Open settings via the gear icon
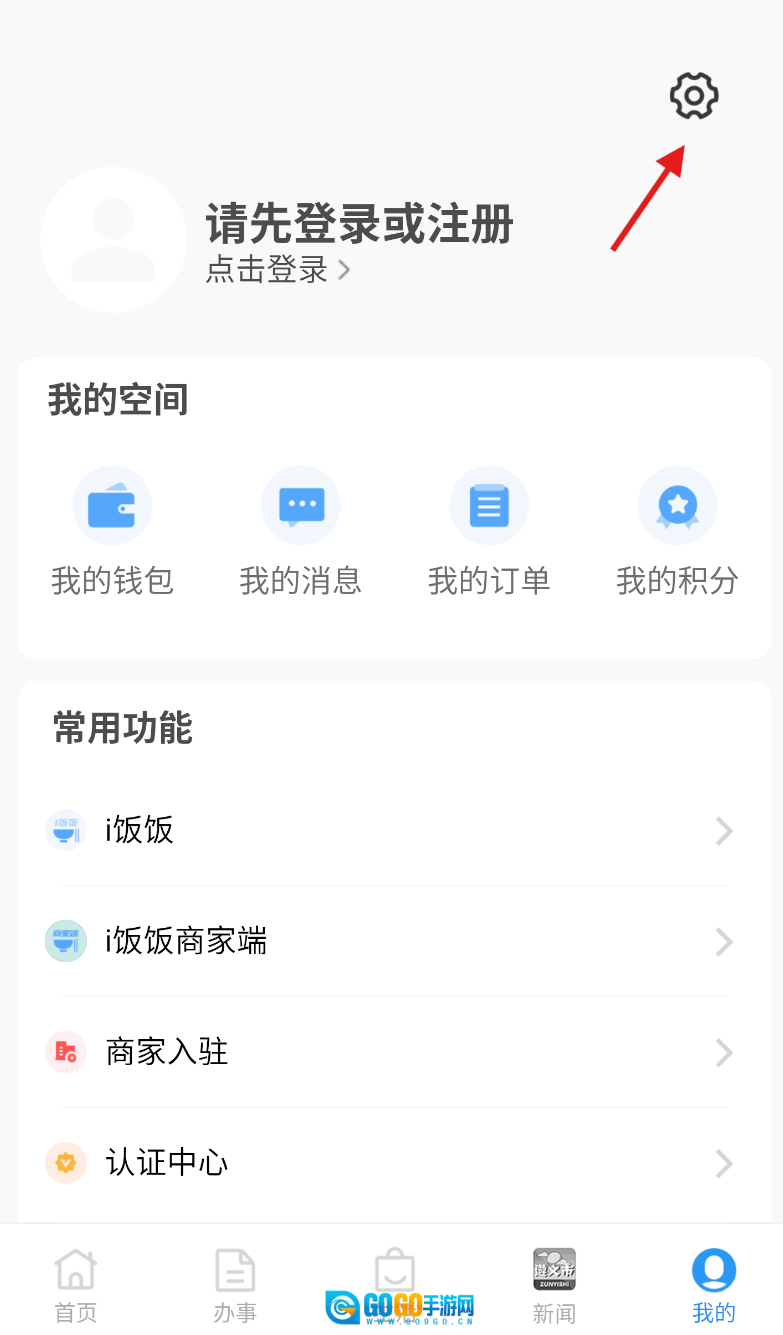783x1335 pixels. pos(694,96)
